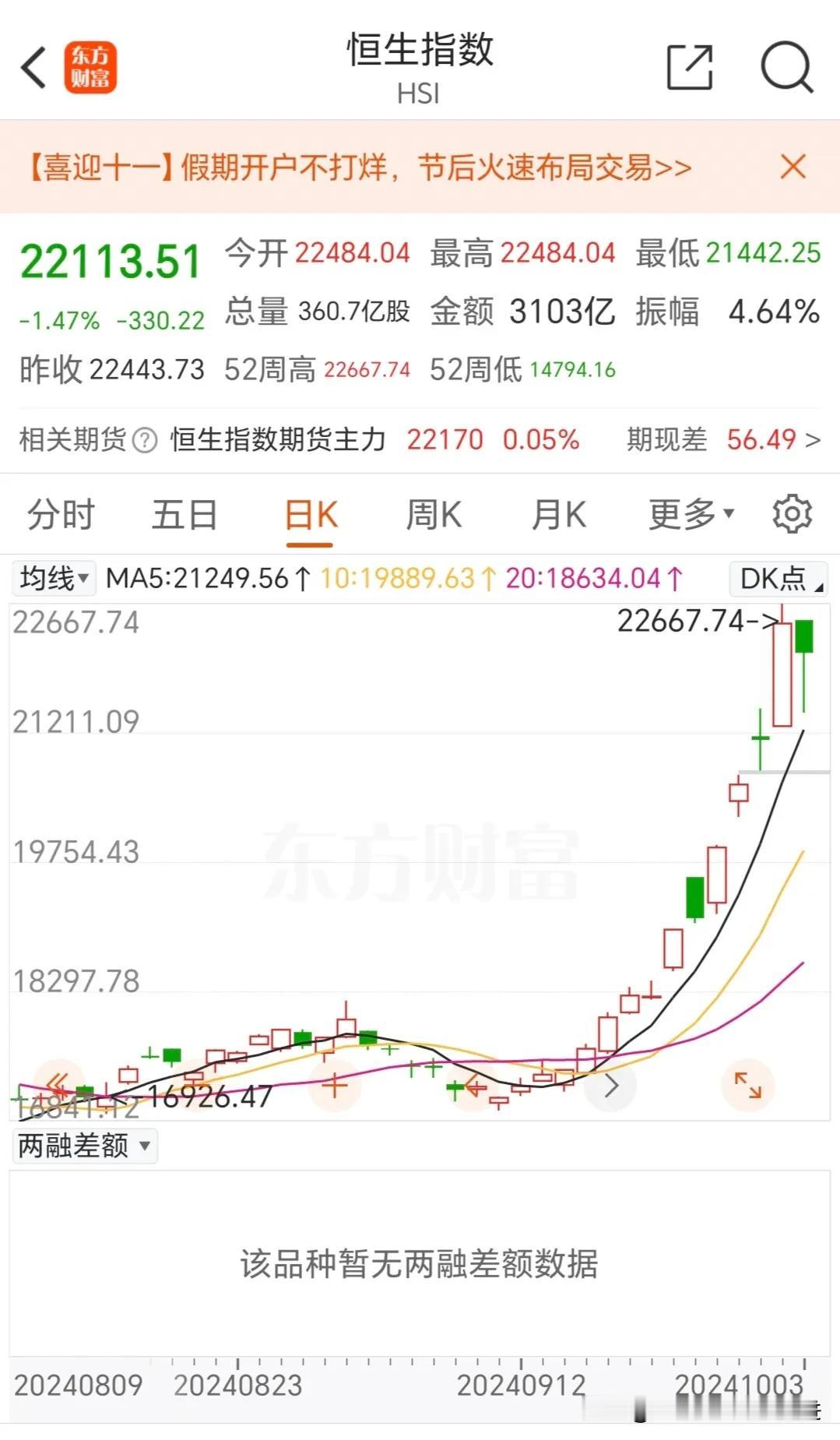Tap the 相关期货 help question mark

(145, 440)
